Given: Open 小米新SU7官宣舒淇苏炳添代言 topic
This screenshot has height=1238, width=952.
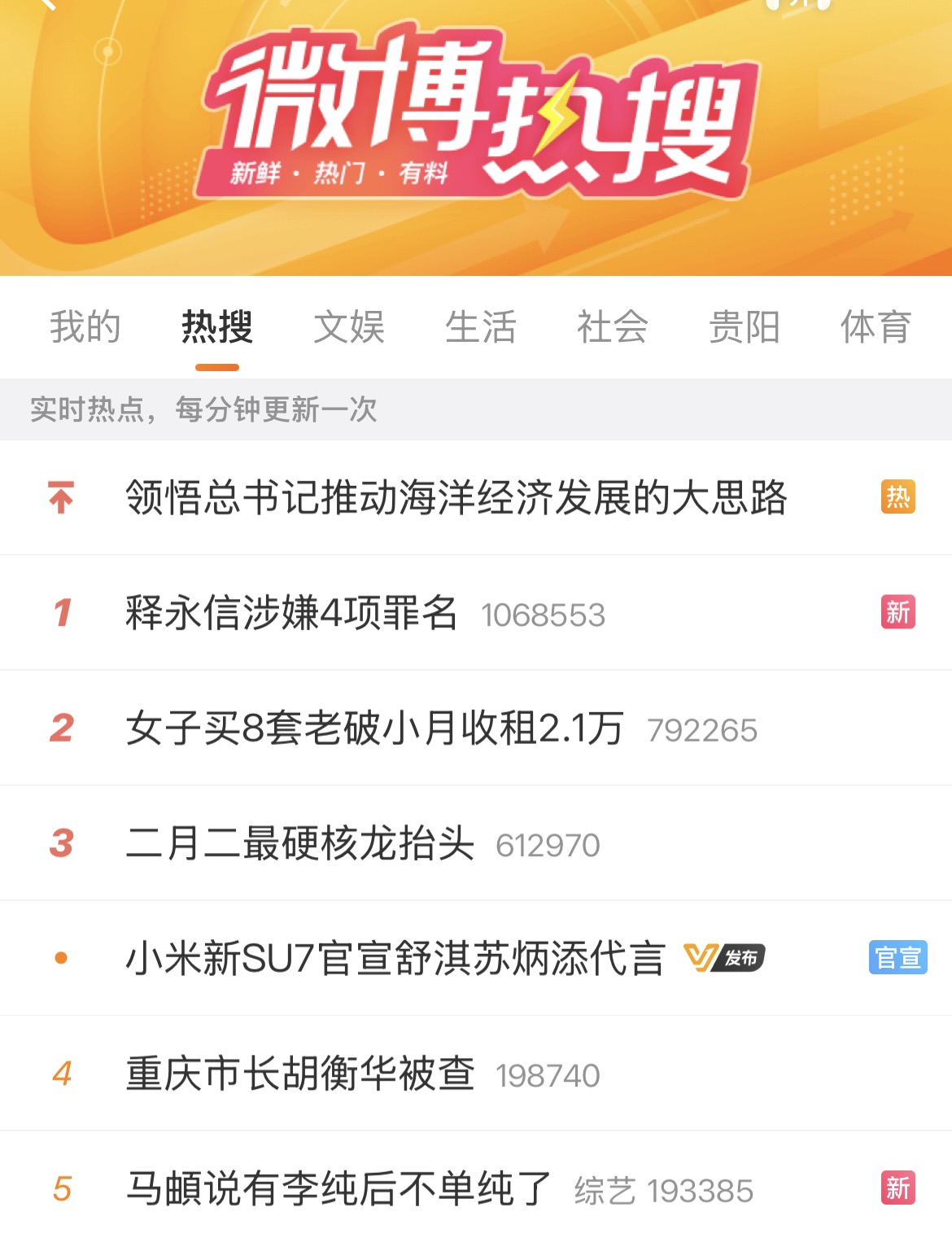Looking at the screenshot, I should (x=395, y=958).
